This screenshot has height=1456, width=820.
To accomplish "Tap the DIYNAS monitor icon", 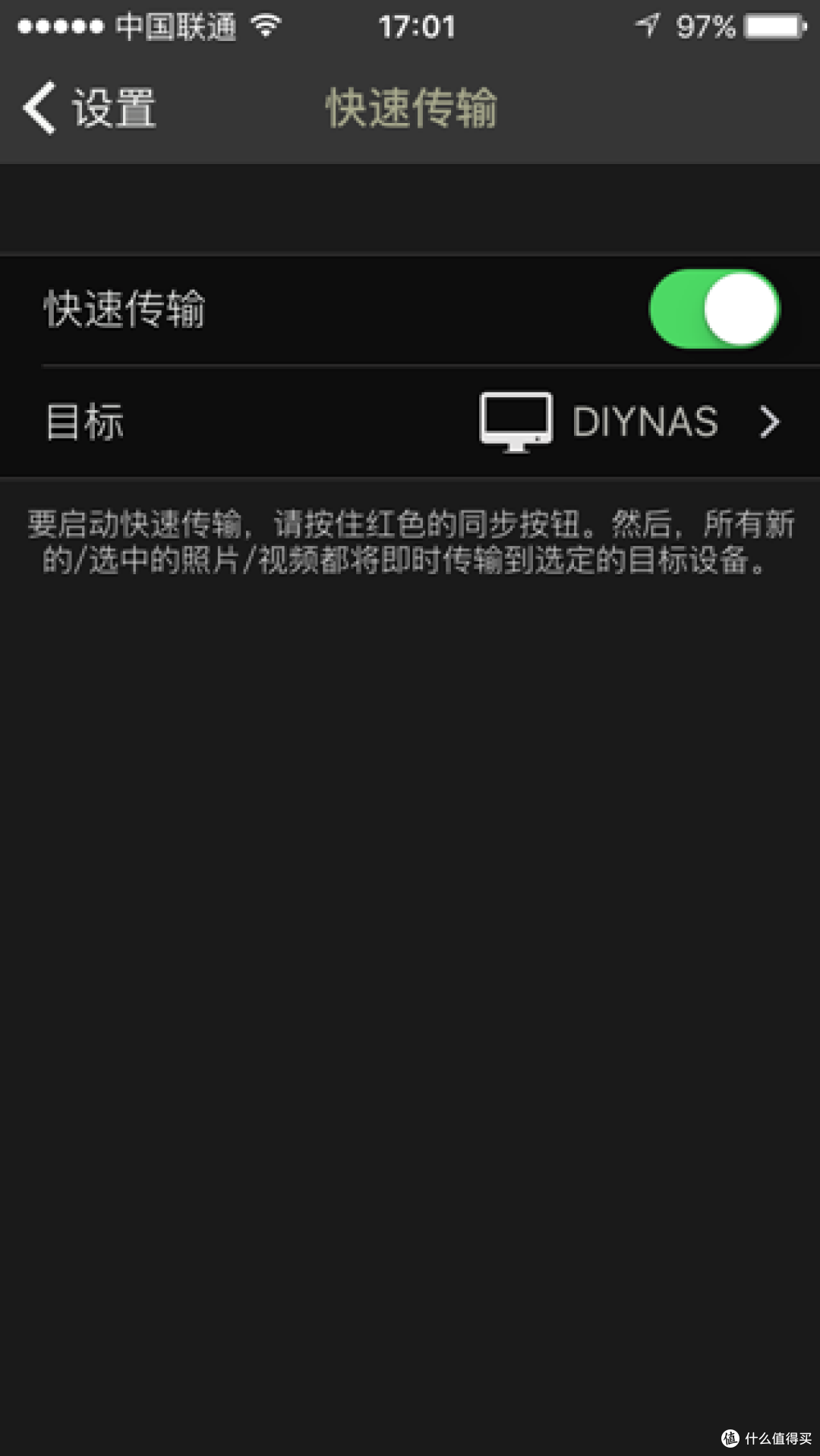I will click(x=516, y=422).
